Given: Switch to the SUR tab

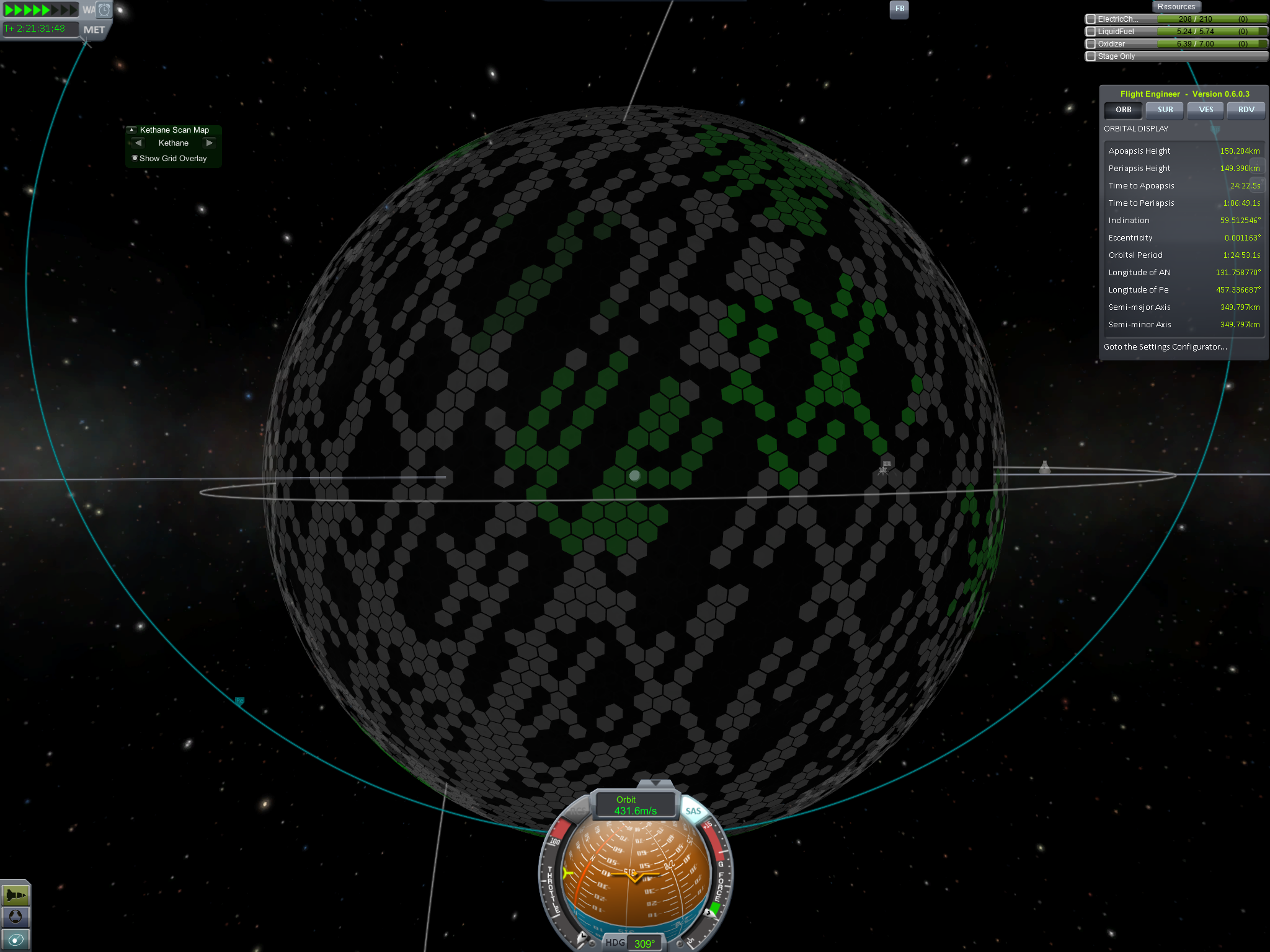Looking at the screenshot, I should tap(1165, 110).
